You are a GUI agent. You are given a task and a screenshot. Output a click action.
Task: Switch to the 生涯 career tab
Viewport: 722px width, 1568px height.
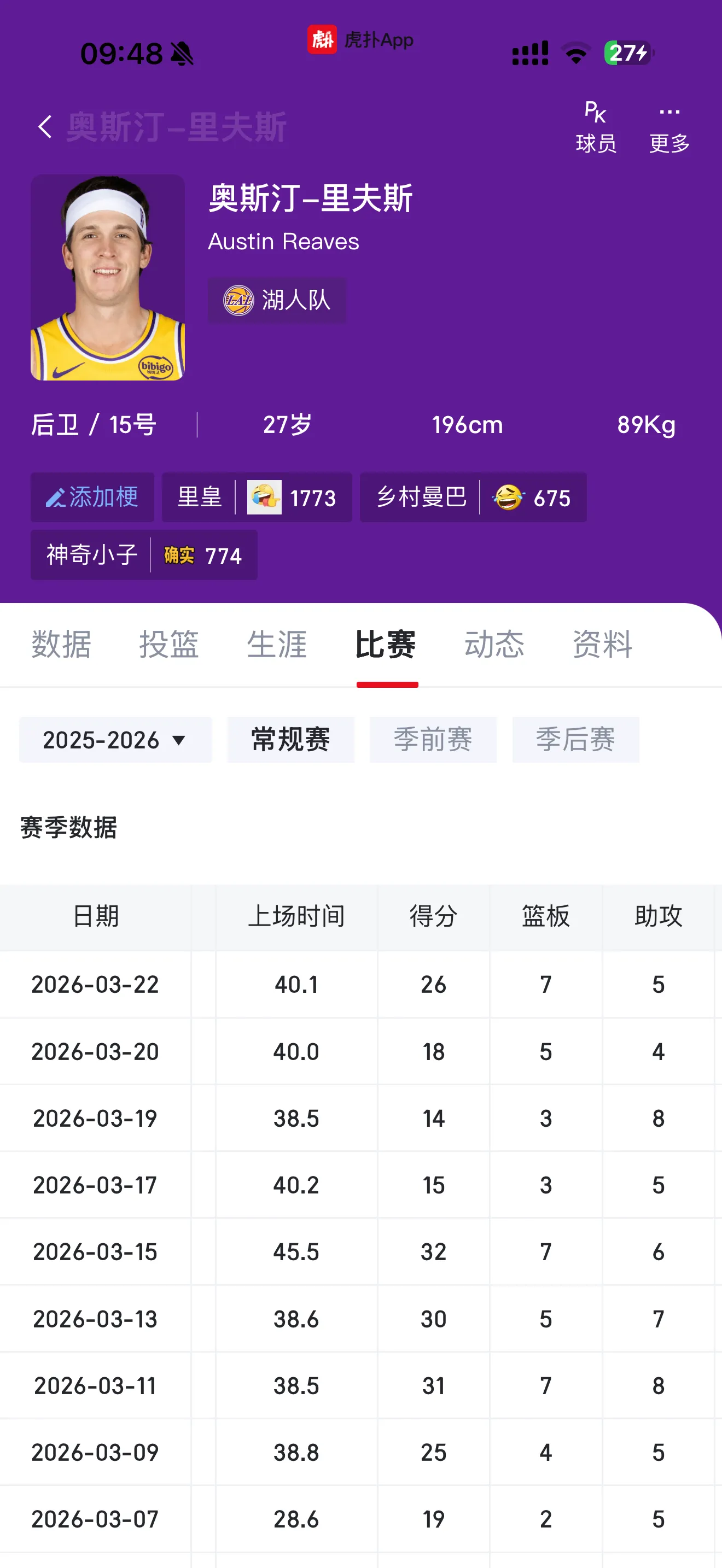(x=277, y=645)
